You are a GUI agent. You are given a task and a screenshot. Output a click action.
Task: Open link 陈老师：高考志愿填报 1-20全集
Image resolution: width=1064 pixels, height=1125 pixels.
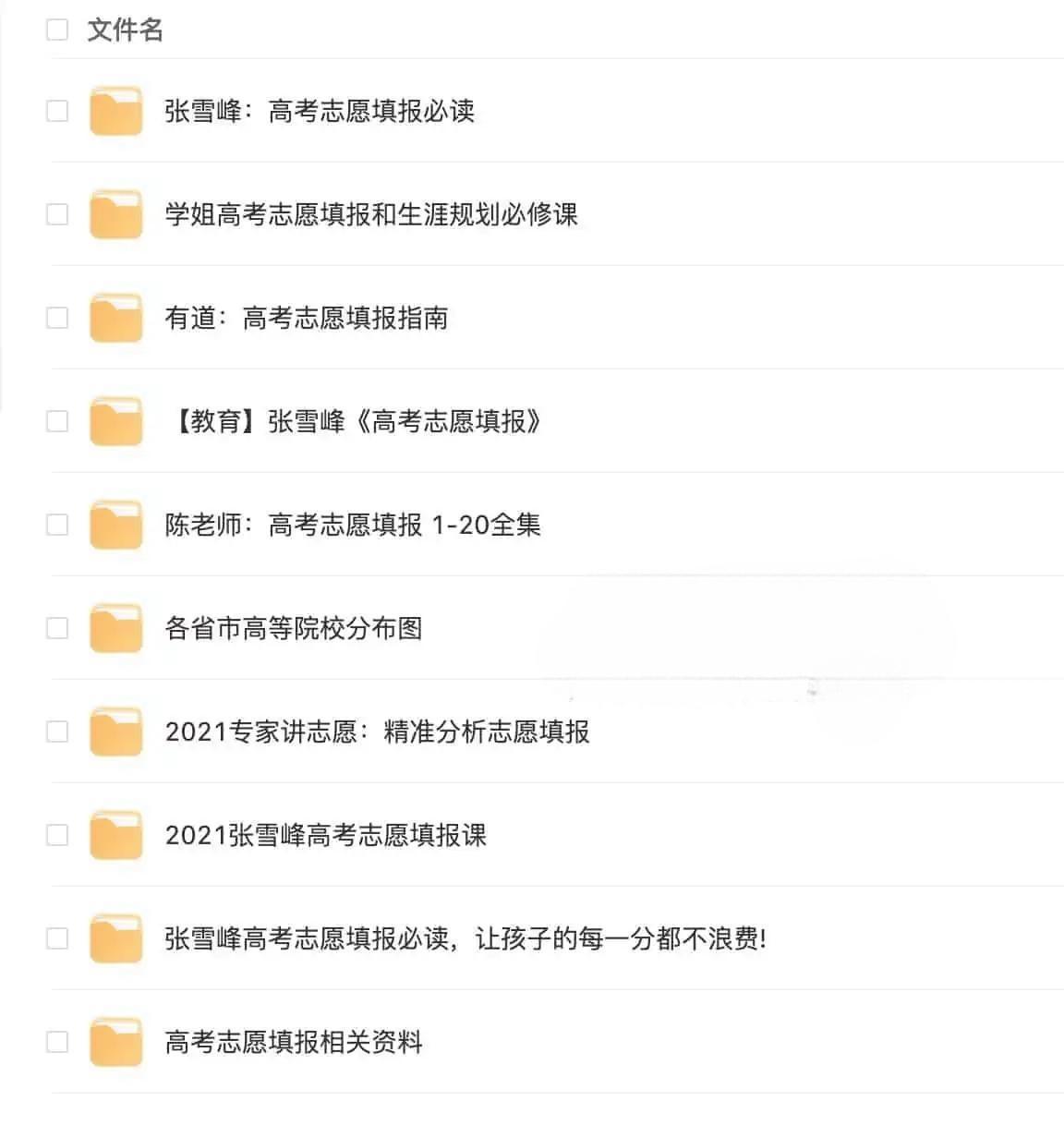pyautogui.click(x=355, y=525)
